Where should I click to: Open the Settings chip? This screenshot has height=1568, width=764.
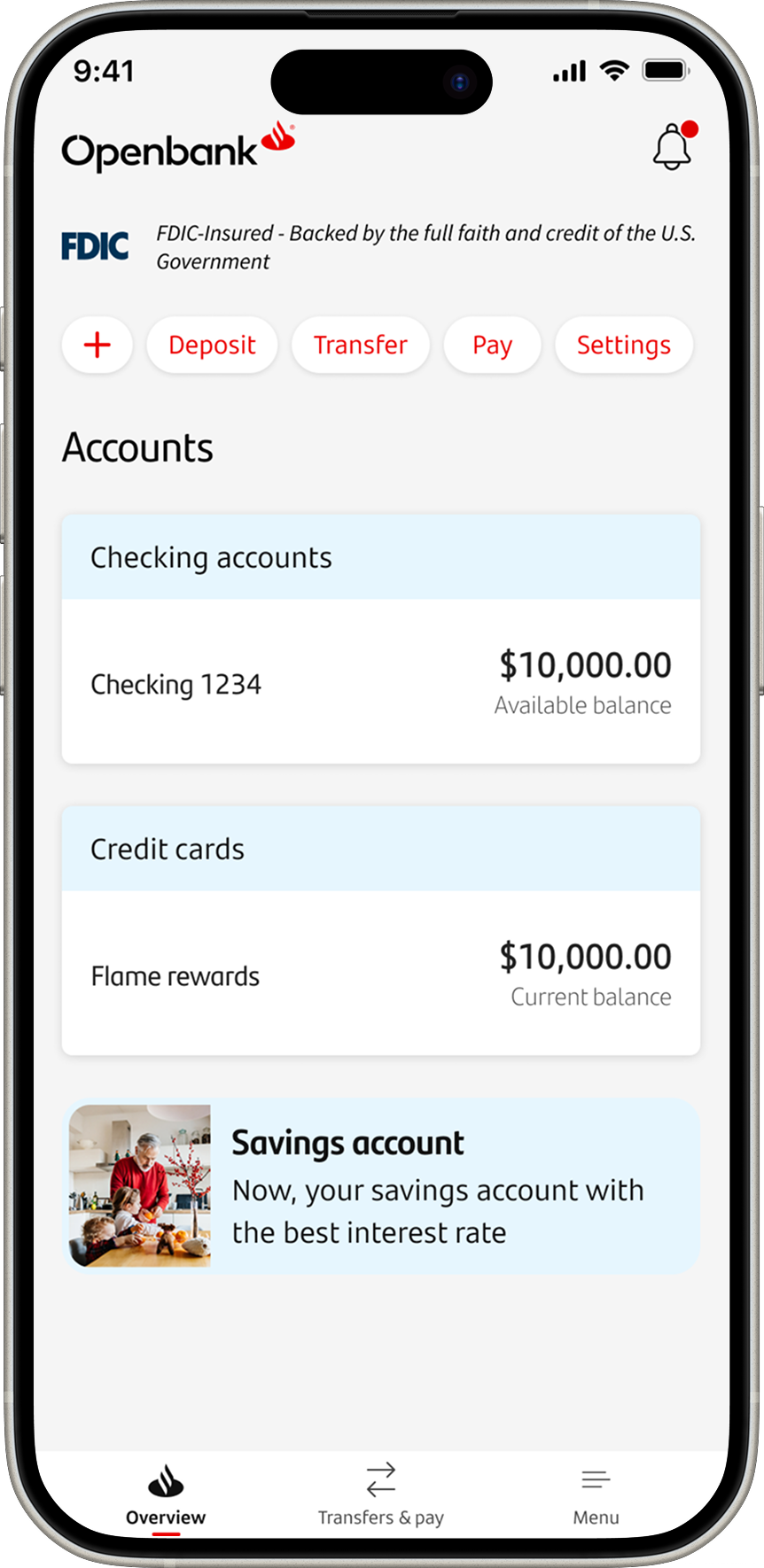[x=623, y=345]
